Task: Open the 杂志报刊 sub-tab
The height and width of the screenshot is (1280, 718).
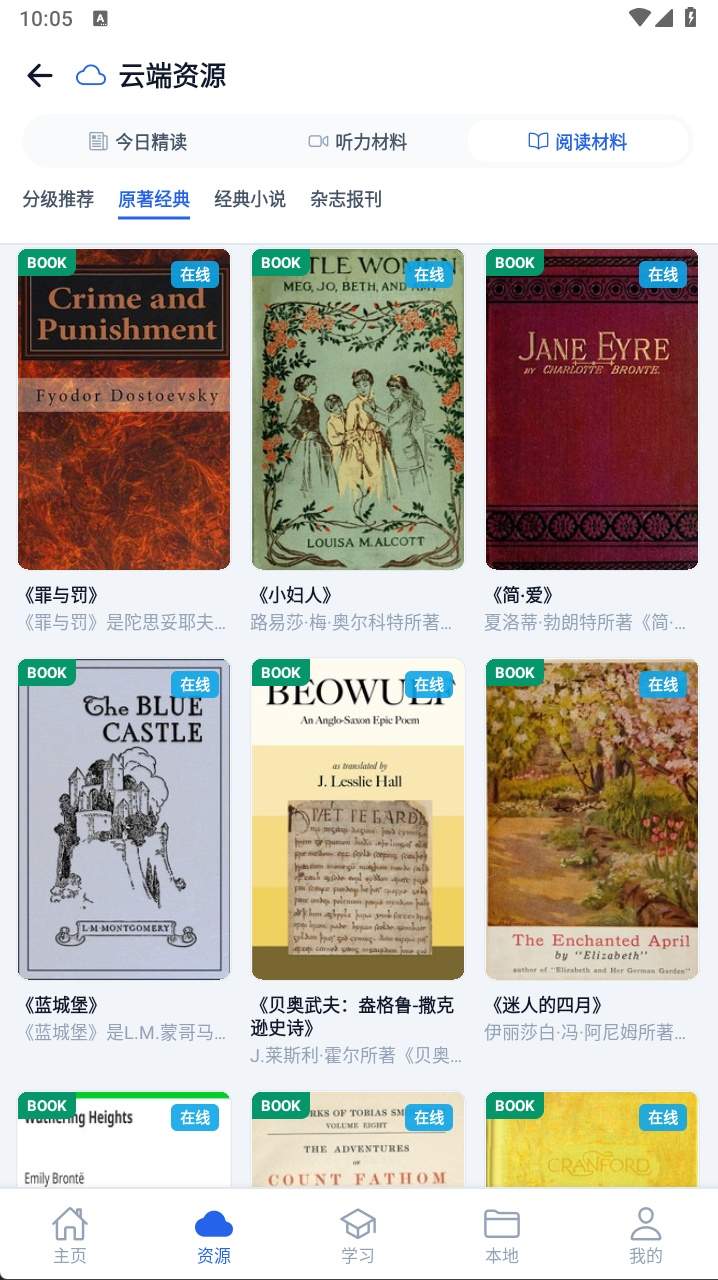Action: 346,199
